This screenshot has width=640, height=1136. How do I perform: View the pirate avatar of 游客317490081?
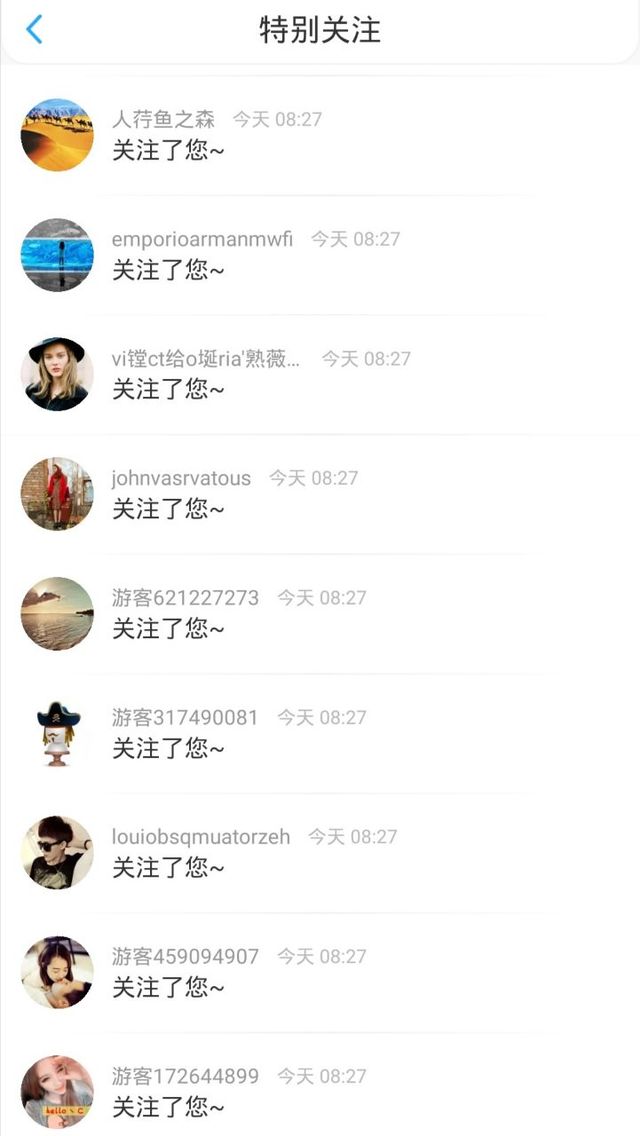pos(57,733)
